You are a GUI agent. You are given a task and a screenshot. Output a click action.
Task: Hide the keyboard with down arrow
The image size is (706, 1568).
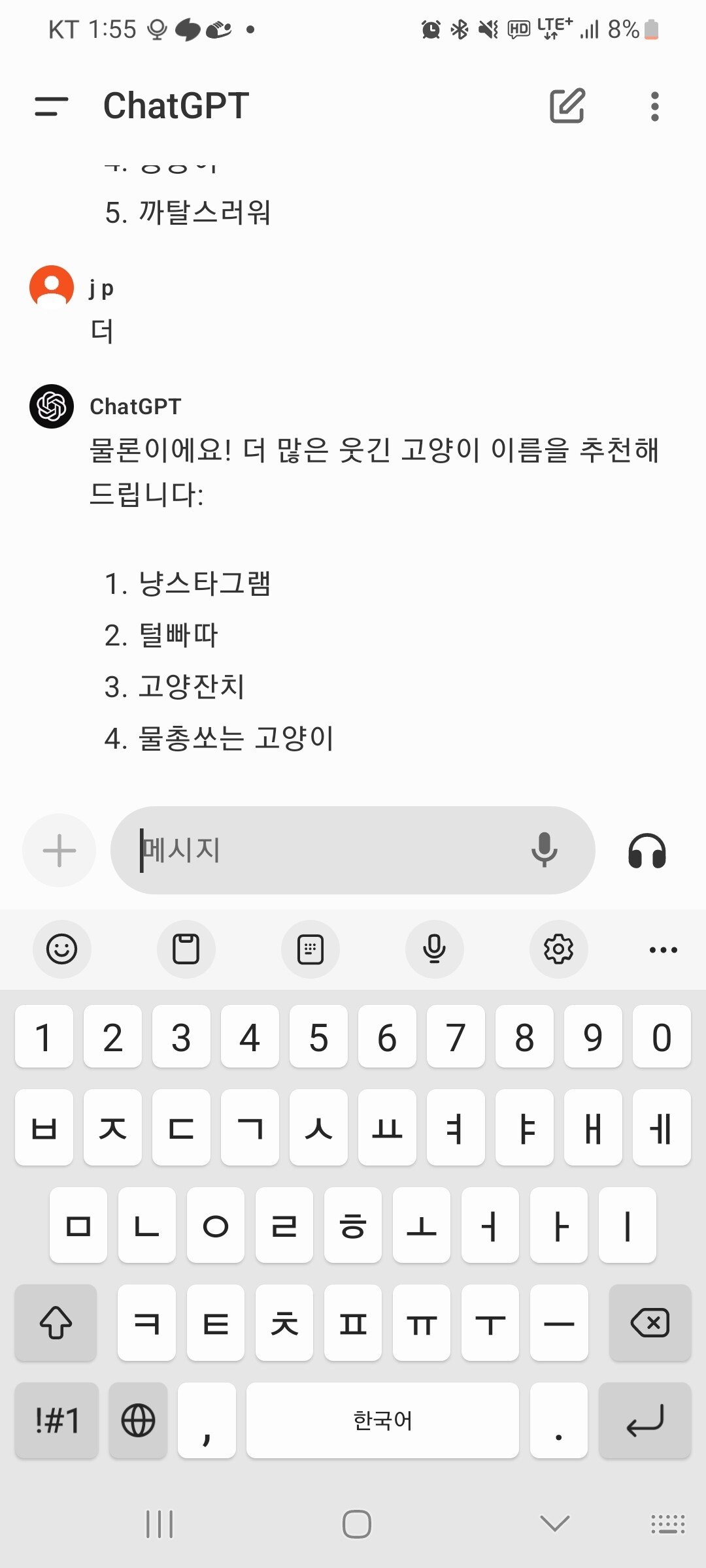click(555, 1524)
